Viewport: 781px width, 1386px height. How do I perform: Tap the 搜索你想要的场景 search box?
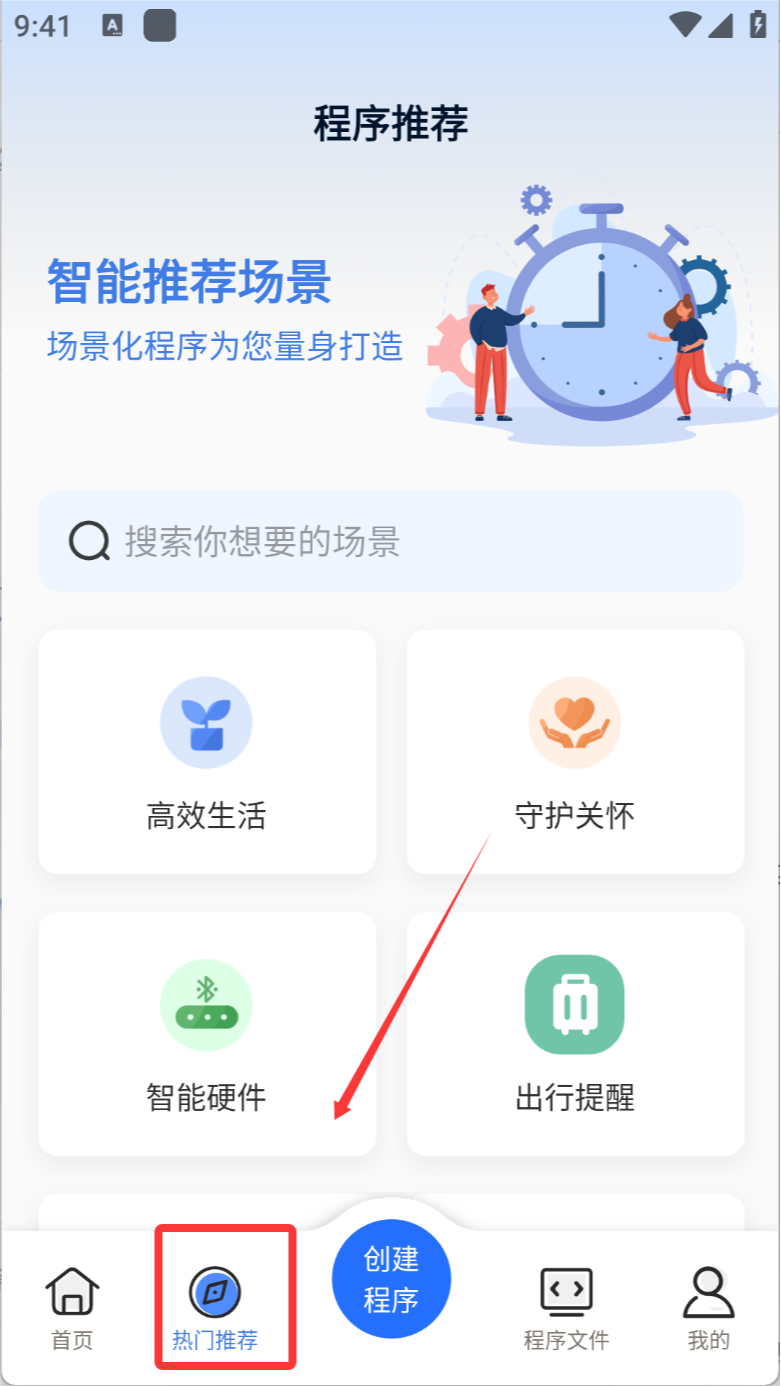tap(390, 542)
